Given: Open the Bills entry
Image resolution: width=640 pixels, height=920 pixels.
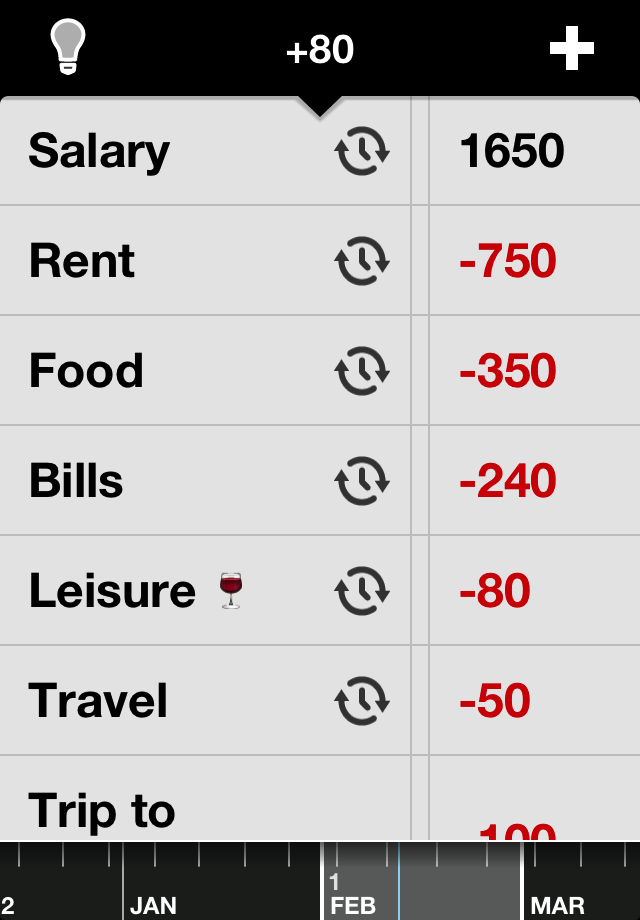Looking at the screenshot, I should [x=77, y=481].
